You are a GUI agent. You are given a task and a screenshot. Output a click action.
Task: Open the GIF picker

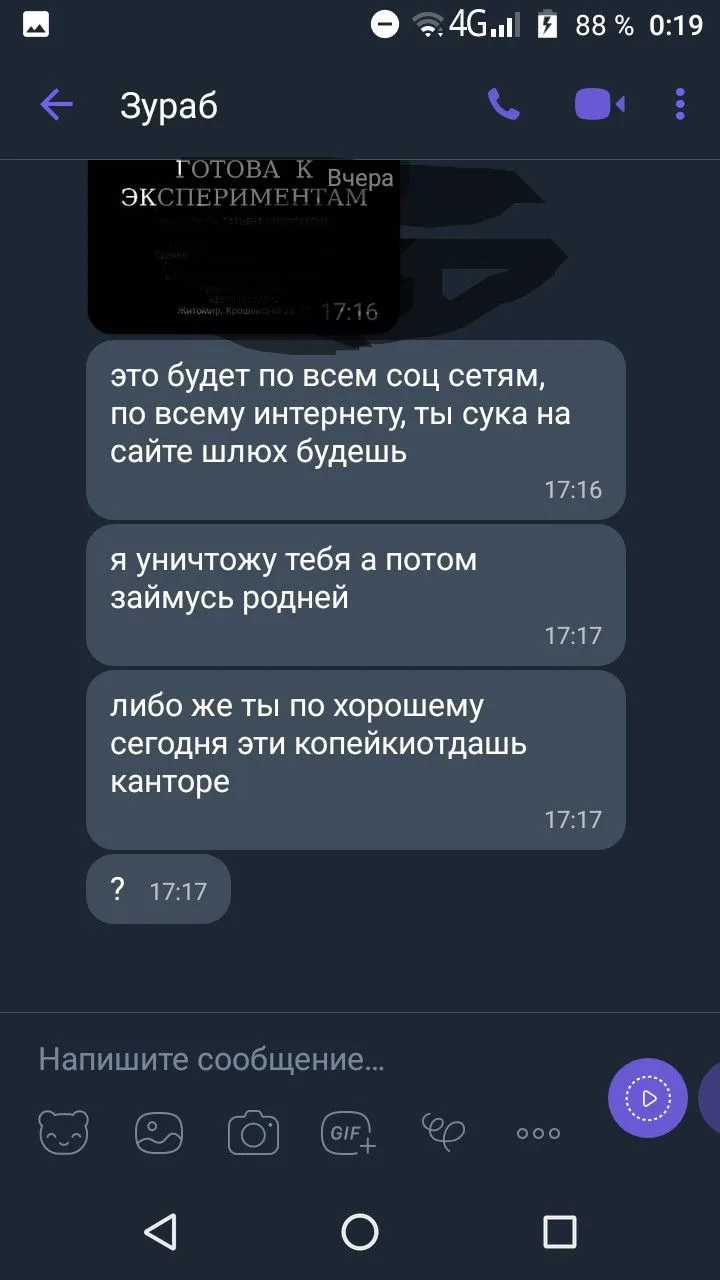click(x=348, y=1133)
